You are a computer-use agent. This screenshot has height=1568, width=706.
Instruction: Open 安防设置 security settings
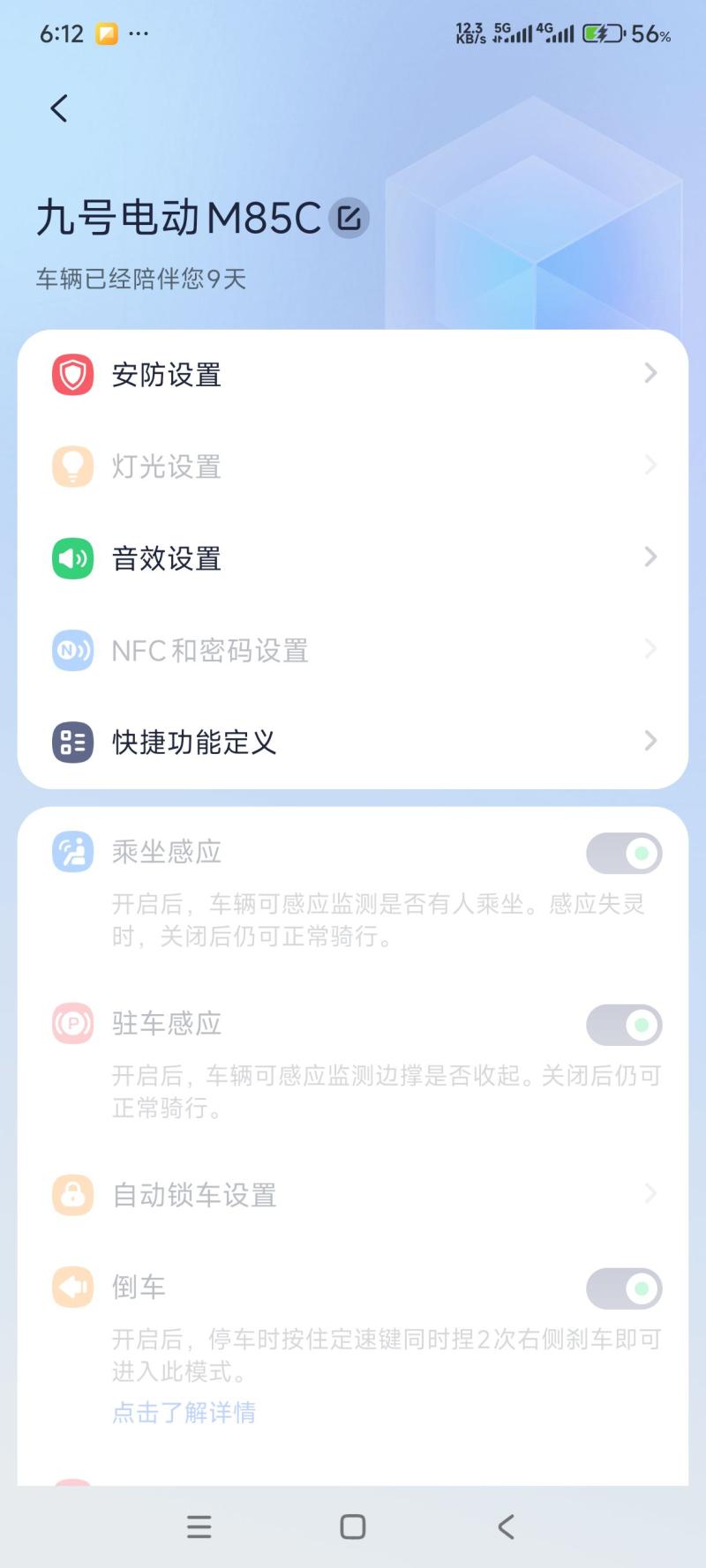[353, 375]
